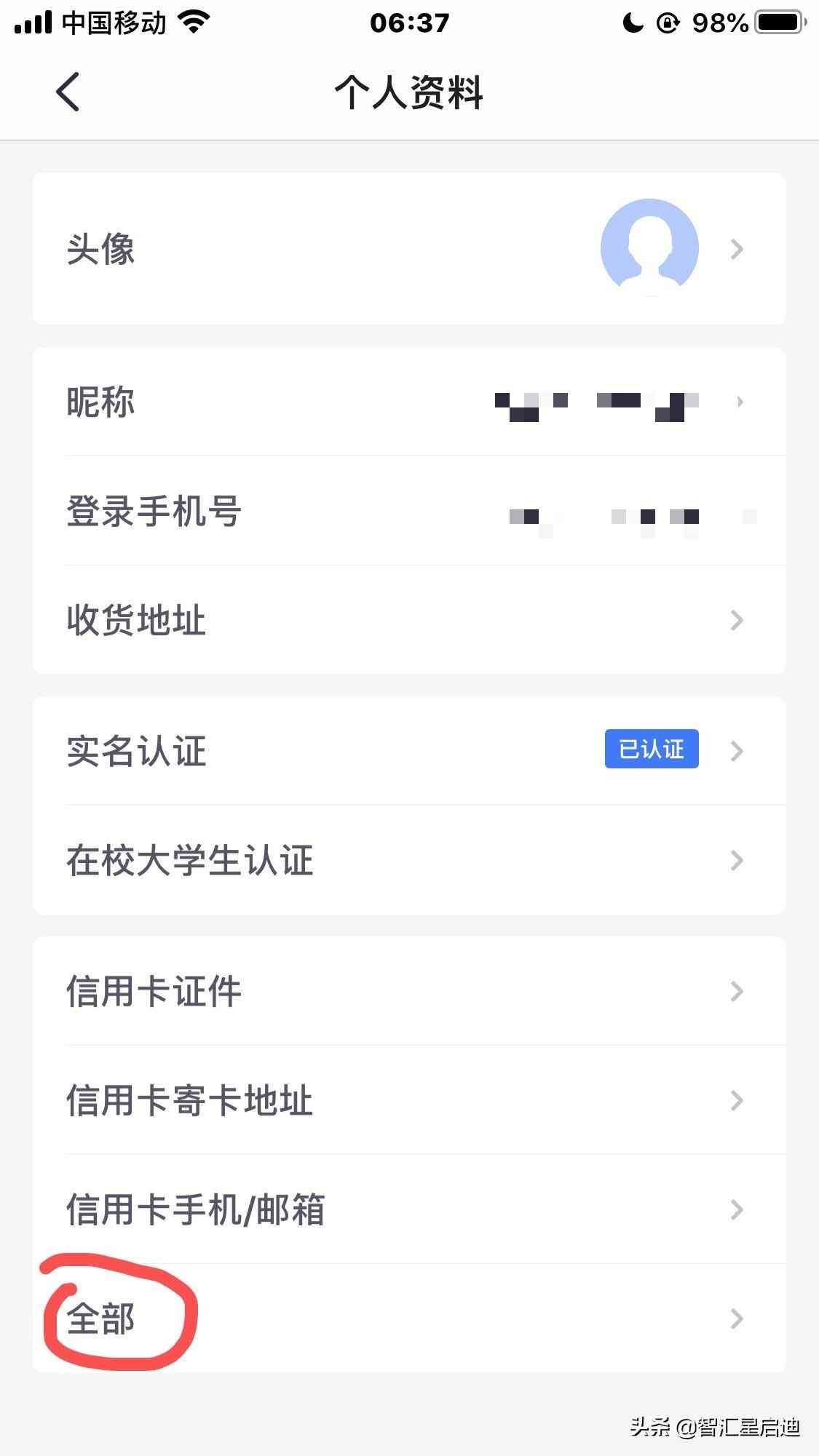
Task: Expand the 收货地址 row chevron
Action: tap(737, 619)
